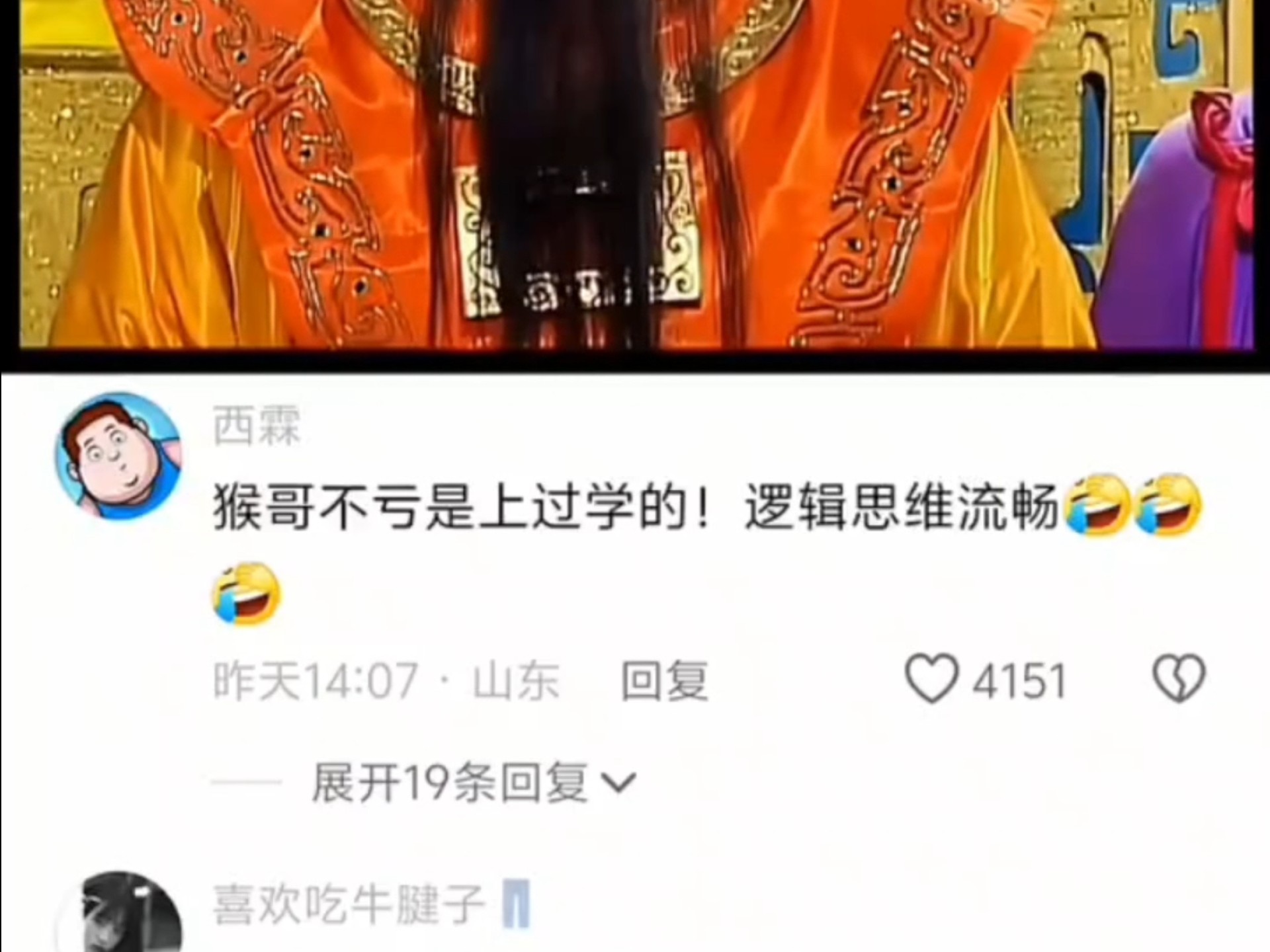
Task: Open 西霖's profile avatar
Action: [118, 457]
